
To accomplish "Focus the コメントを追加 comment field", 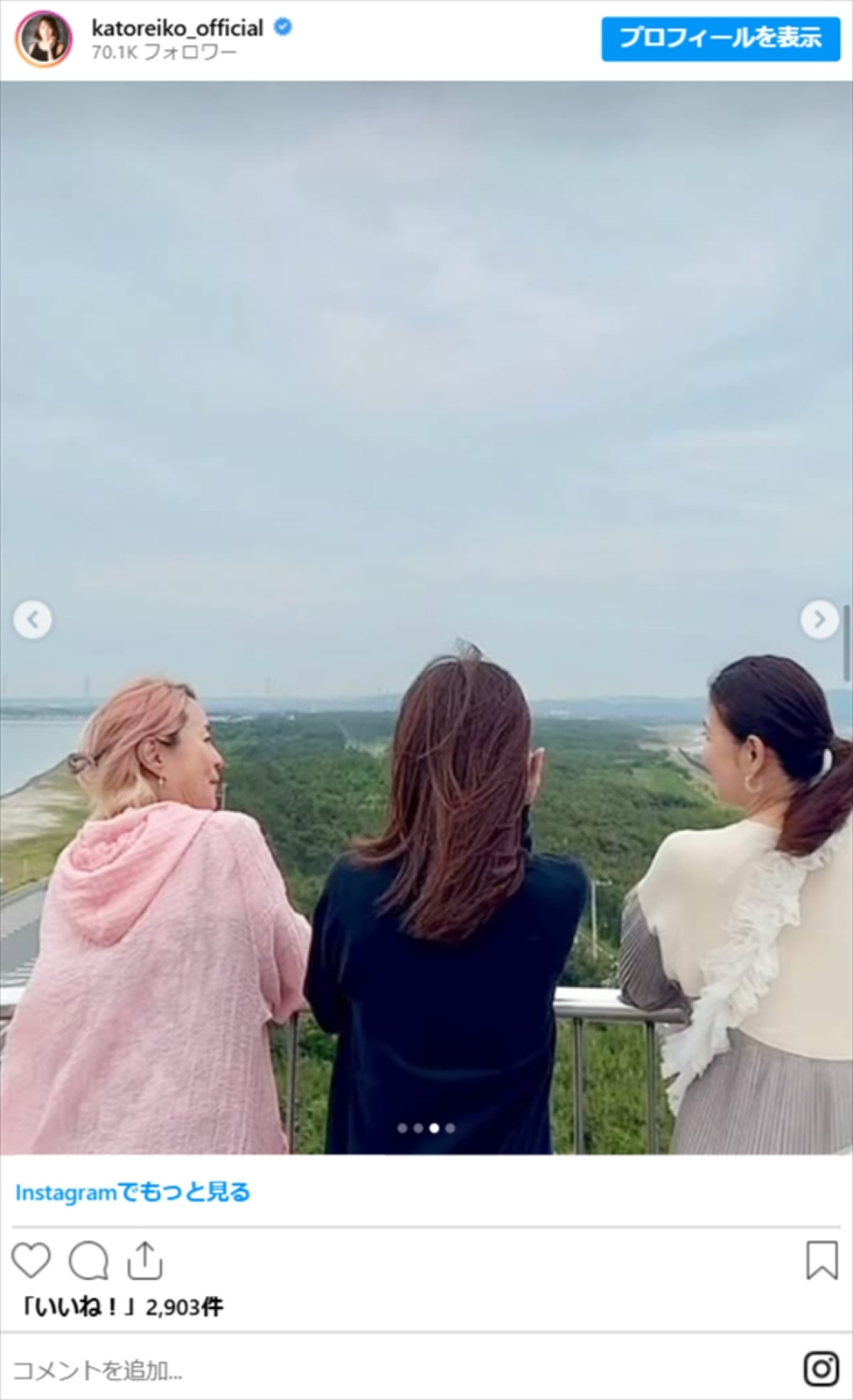I will click(x=355, y=1369).
